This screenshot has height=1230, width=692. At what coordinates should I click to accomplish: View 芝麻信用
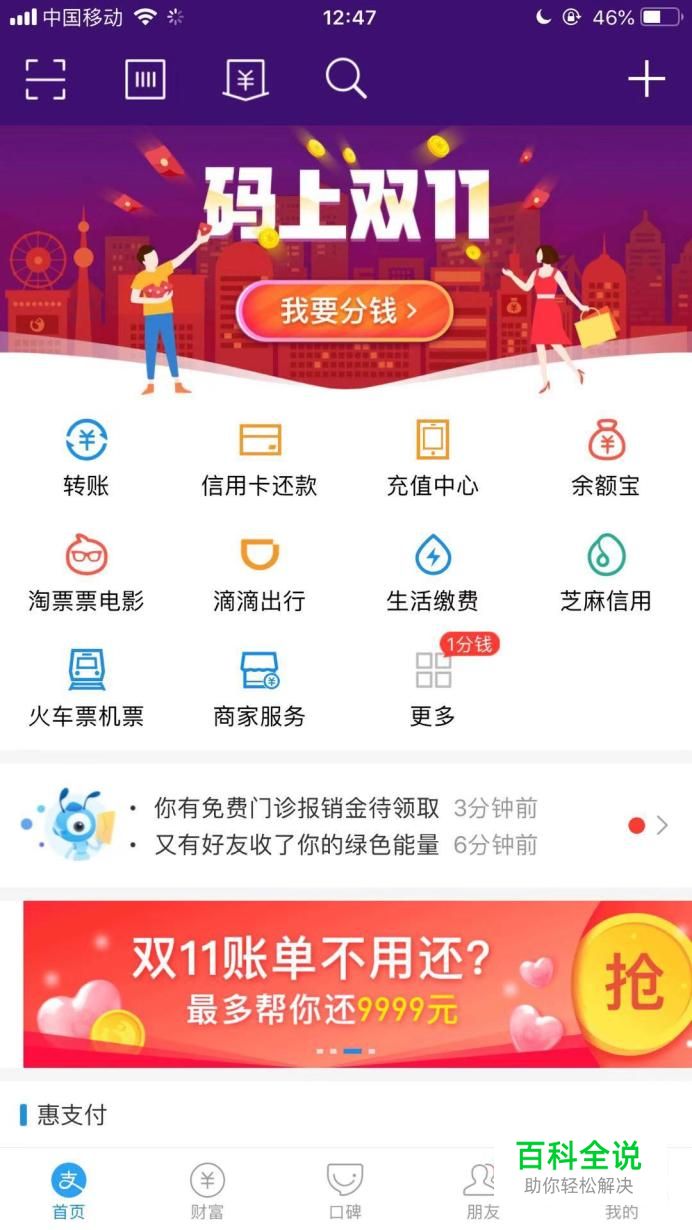coord(605,573)
